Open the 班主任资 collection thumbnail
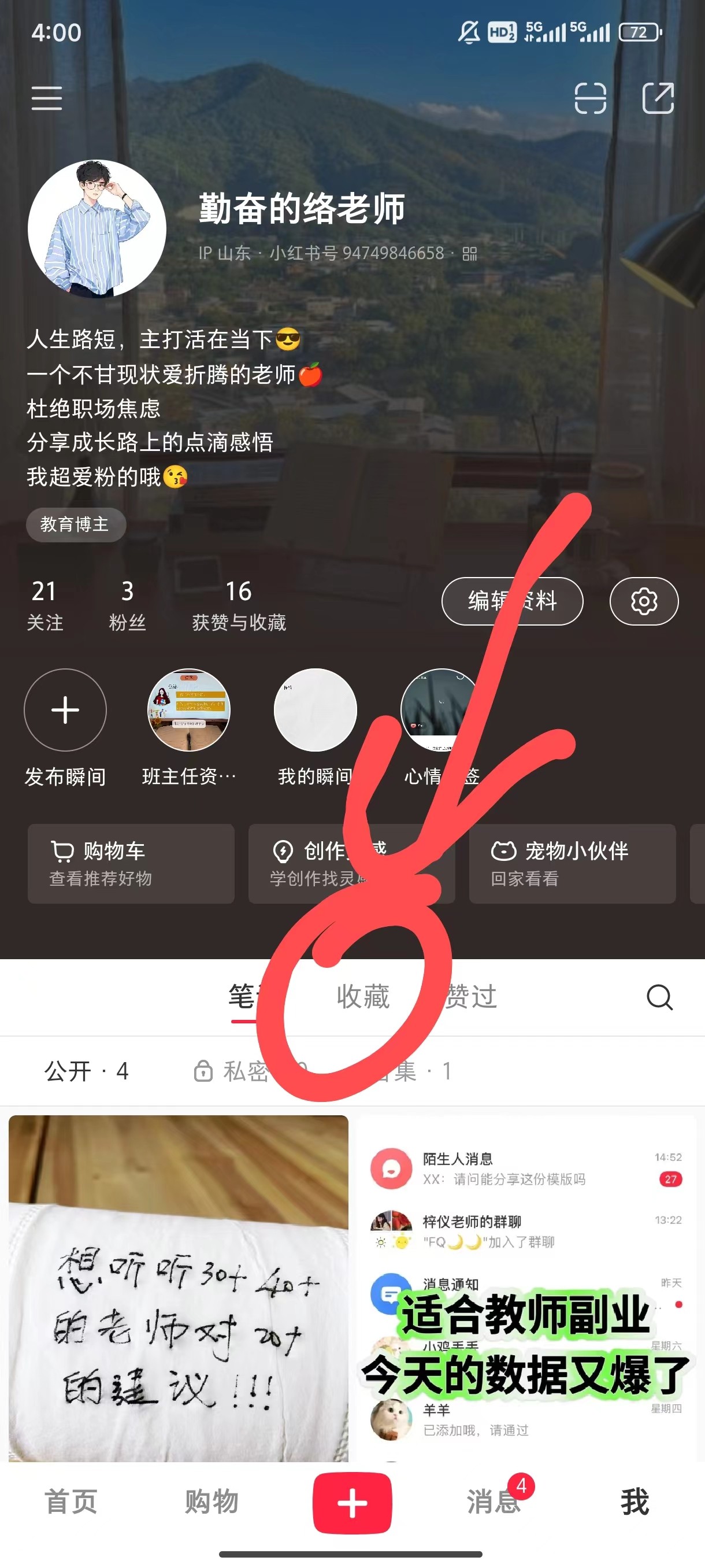The height and width of the screenshot is (1568, 705). (188, 710)
